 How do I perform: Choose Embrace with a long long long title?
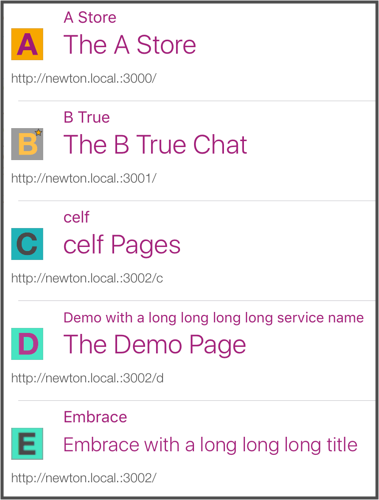(x=189, y=449)
